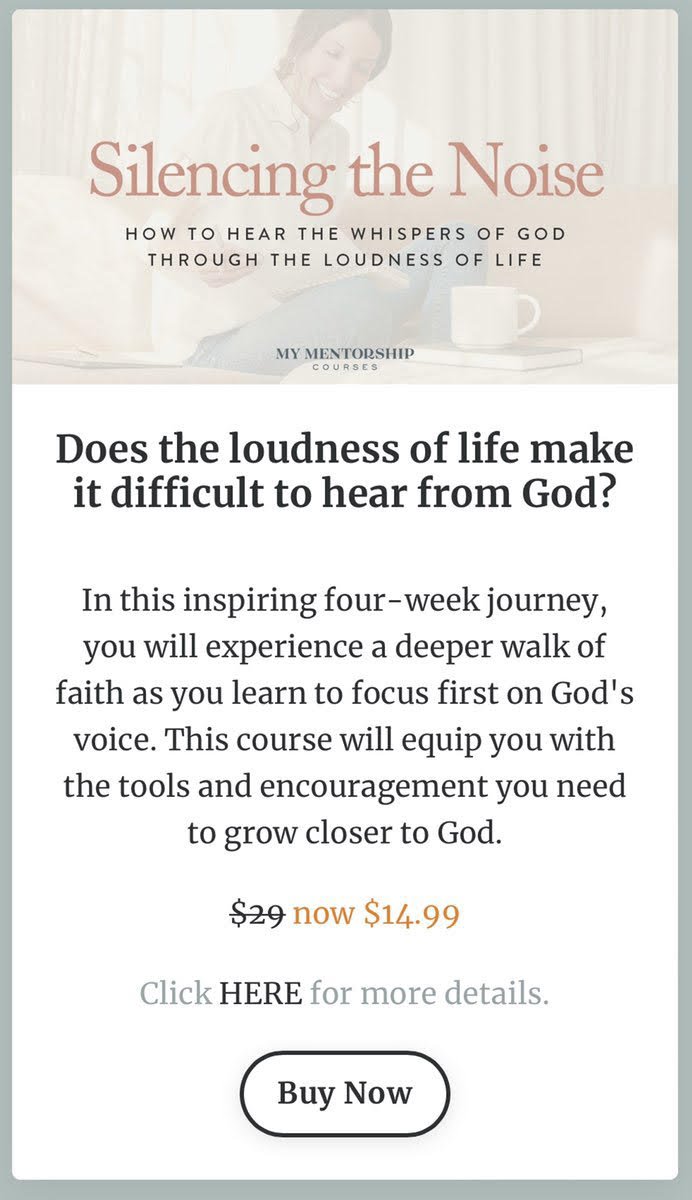The height and width of the screenshot is (1200, 692).
Task: Tap the Buy Now button
Action: pyautogui.click(x=345, y=1093)
